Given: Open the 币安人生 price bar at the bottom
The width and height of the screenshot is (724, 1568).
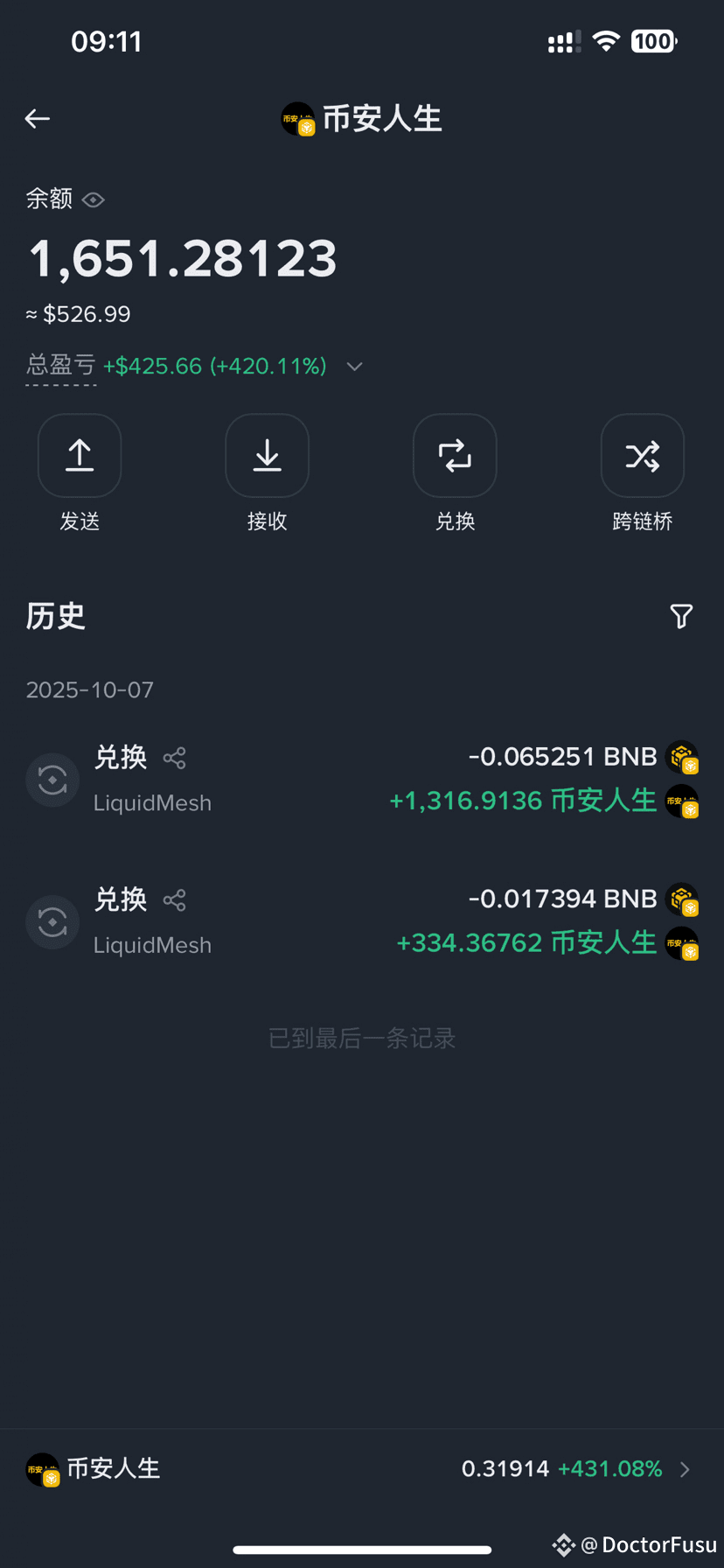Looking at the screenshot, I should 362,1469.
